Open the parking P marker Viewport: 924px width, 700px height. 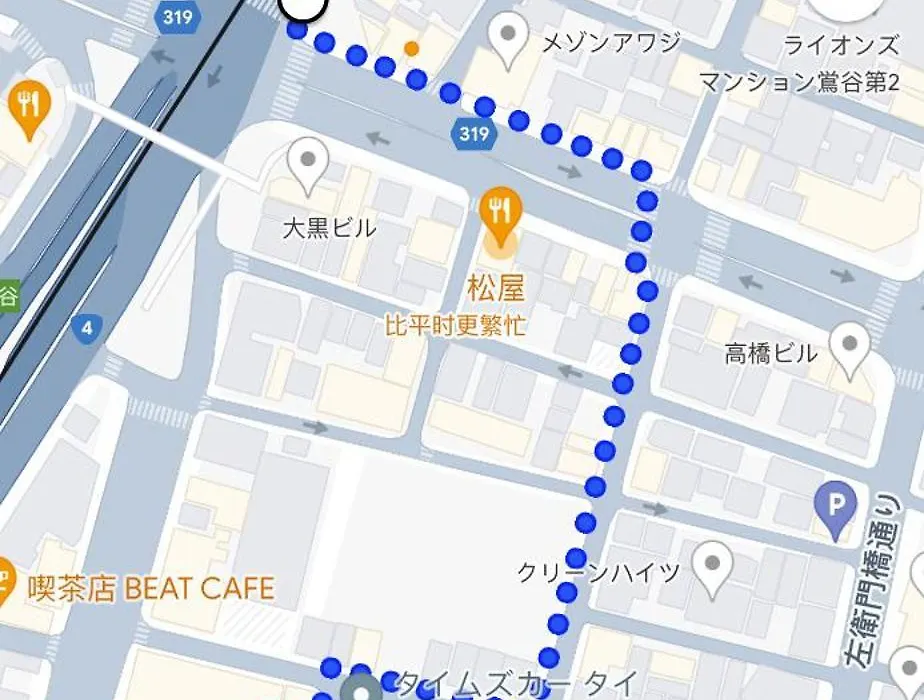point(836,502)
